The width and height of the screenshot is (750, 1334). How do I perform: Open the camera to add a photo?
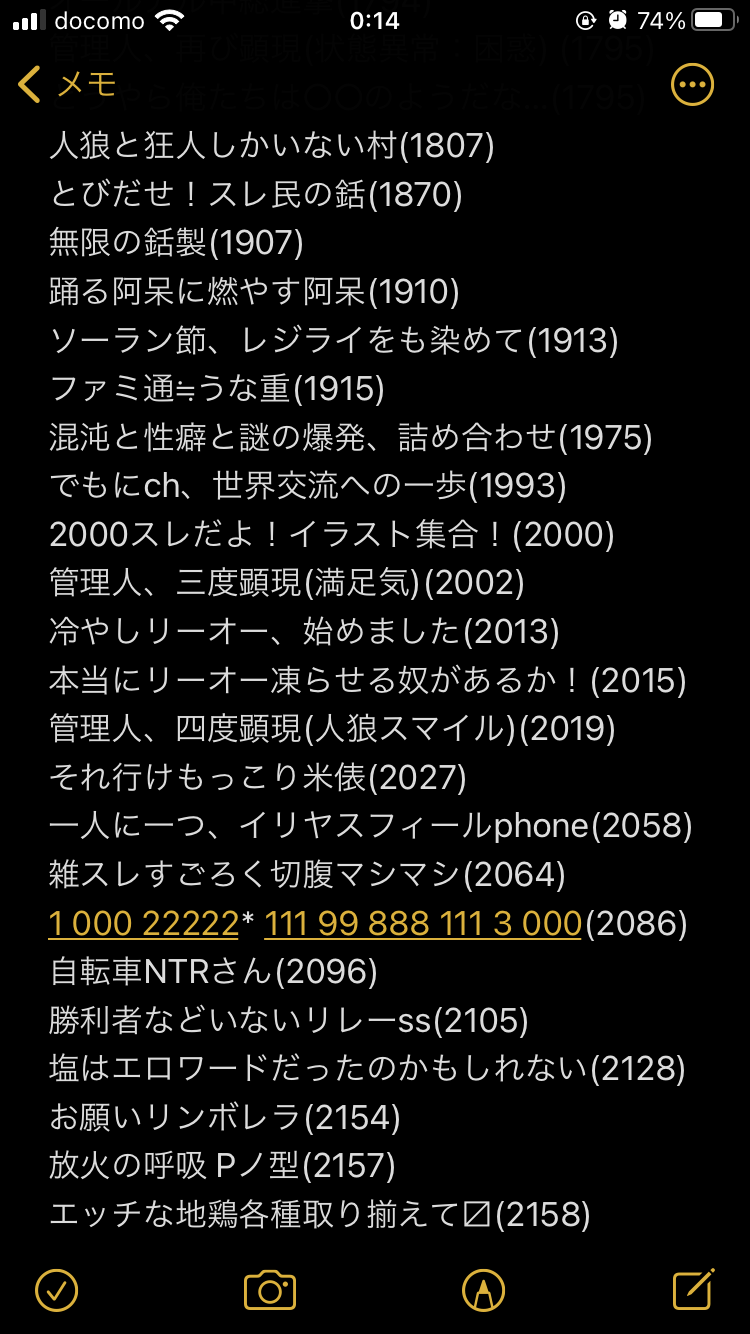[x=270, y=1290]
